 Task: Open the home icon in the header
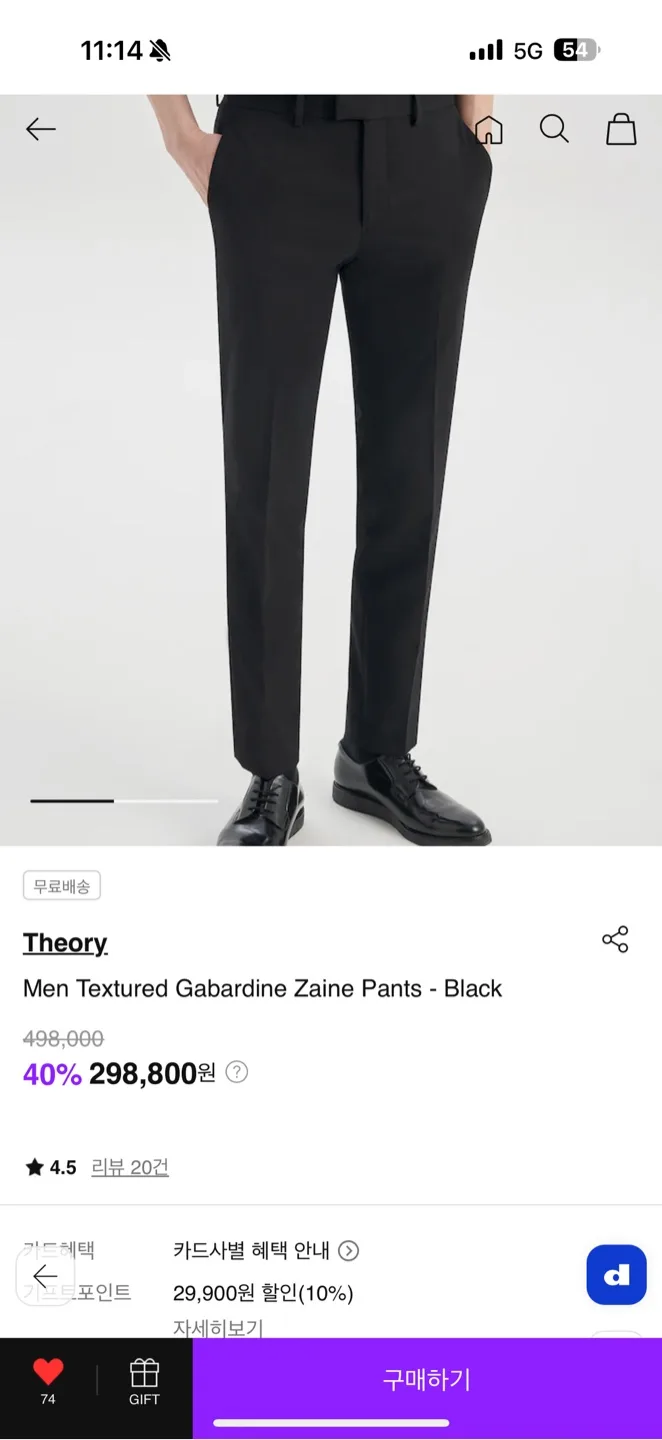(x=488, y=129)
